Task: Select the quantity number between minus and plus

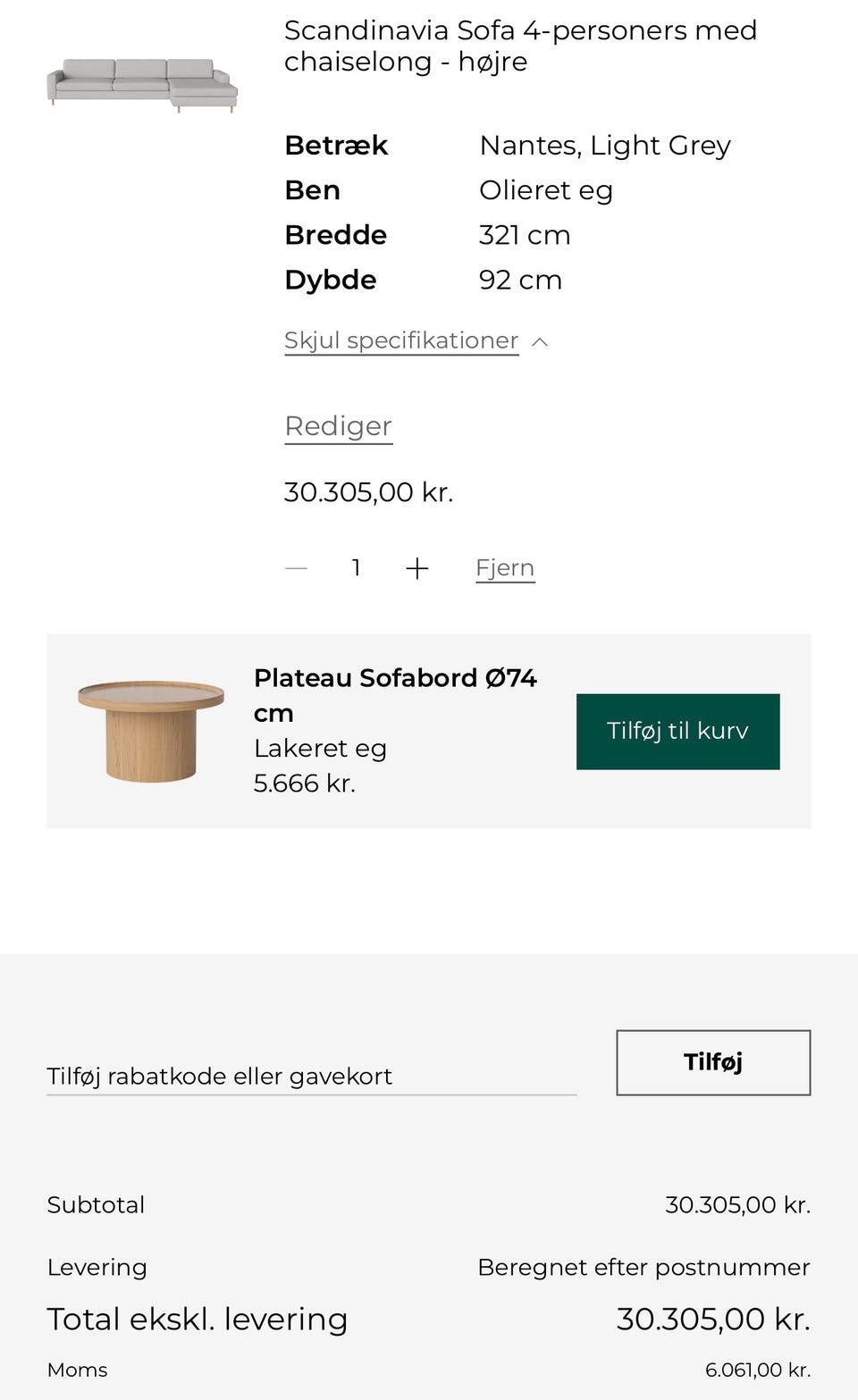Action: click(355, 567)
